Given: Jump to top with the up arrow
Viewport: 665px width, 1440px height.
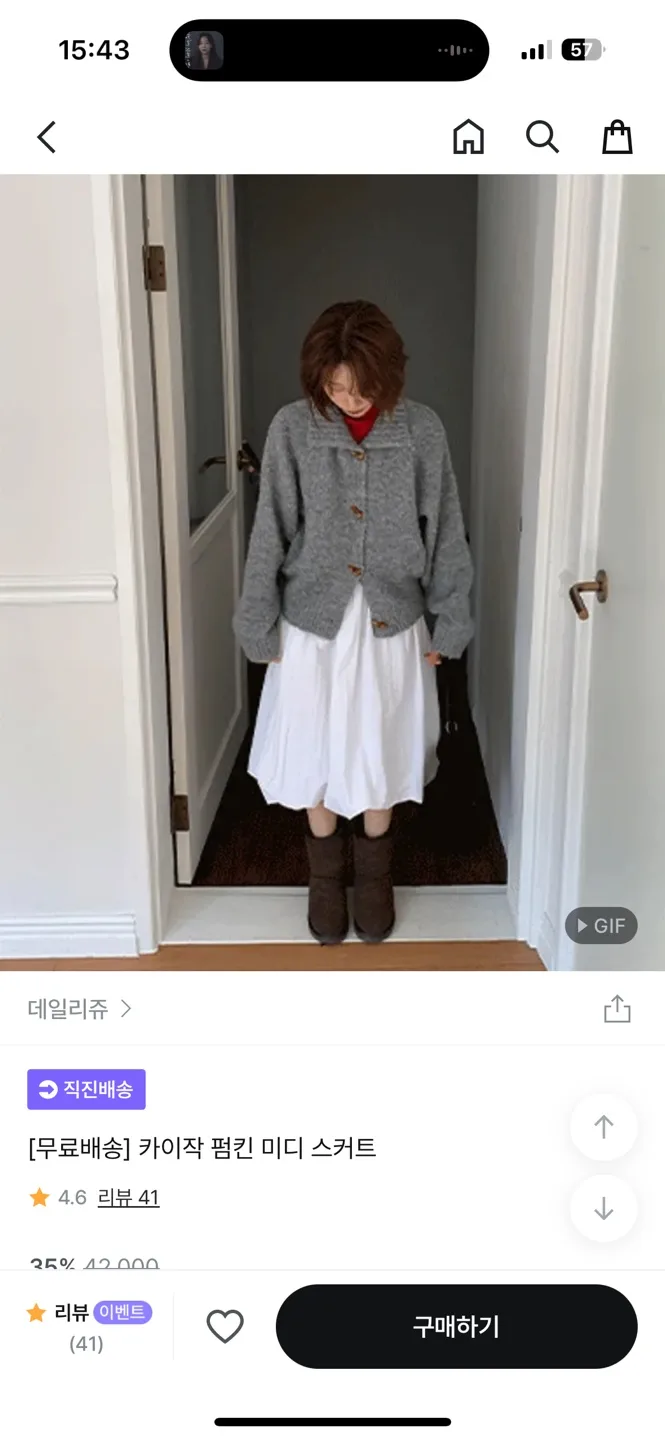Looking at the screenshot, I should pos(603,1127).
